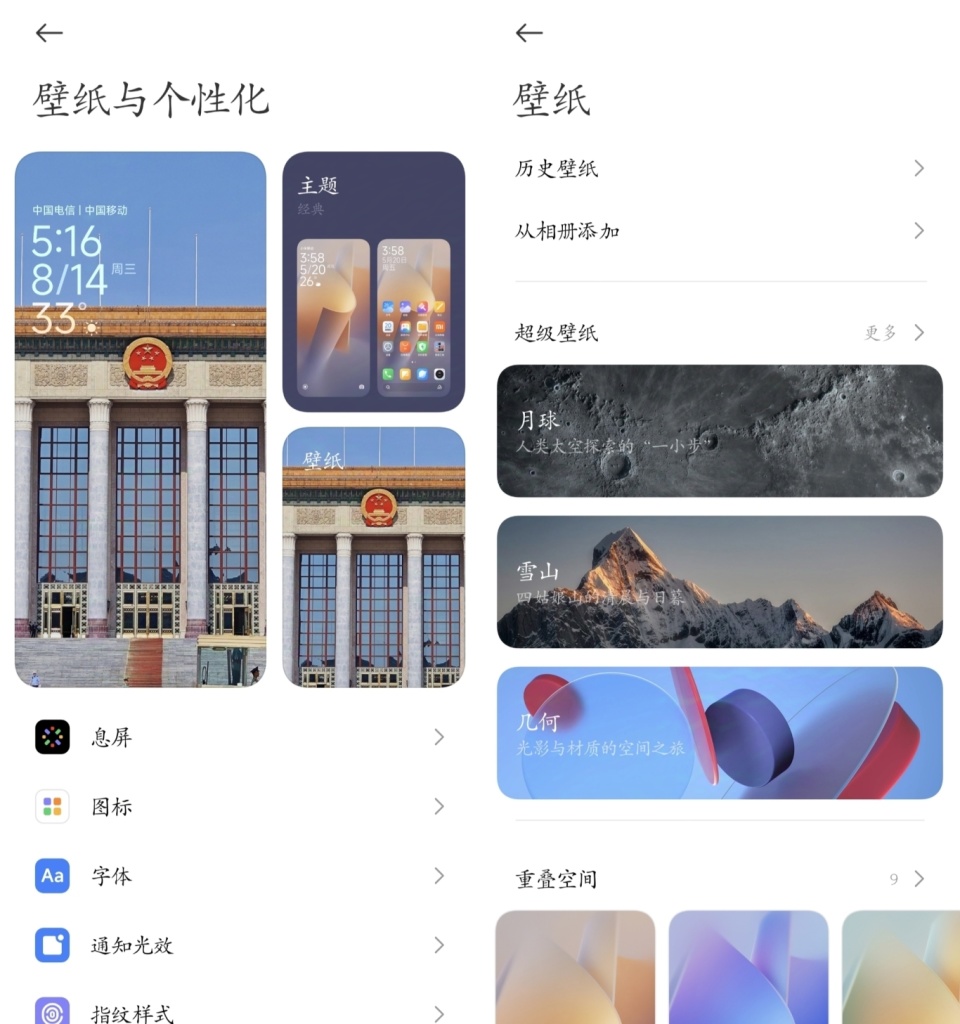This screenshot has height=1024, width=960.
Task: Select the Aa 字体 font settings icon
Action: tap(52, 876)
